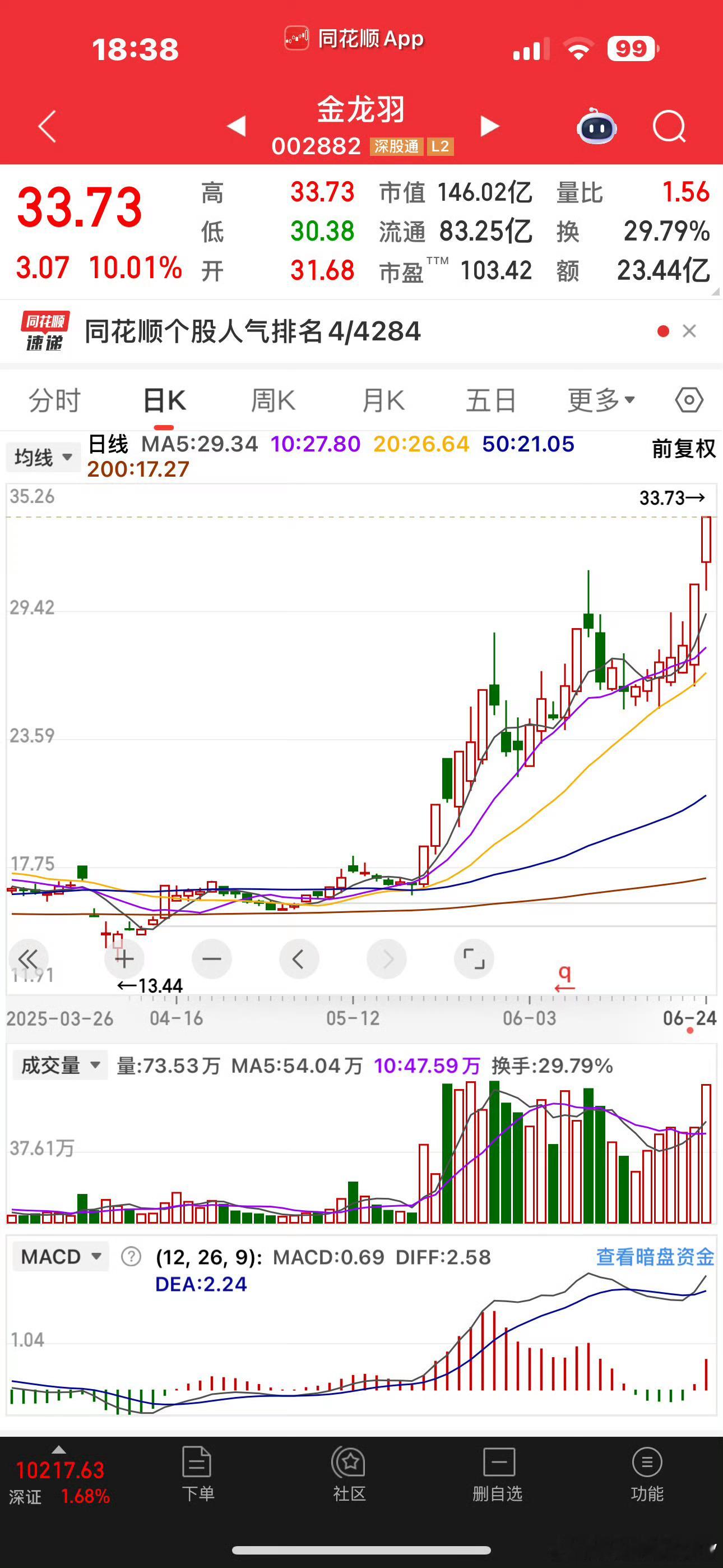Switch to the 分时 tab
Viewport: 723px width, 1568px height.
pyautogui.click(x=55, y=400)
